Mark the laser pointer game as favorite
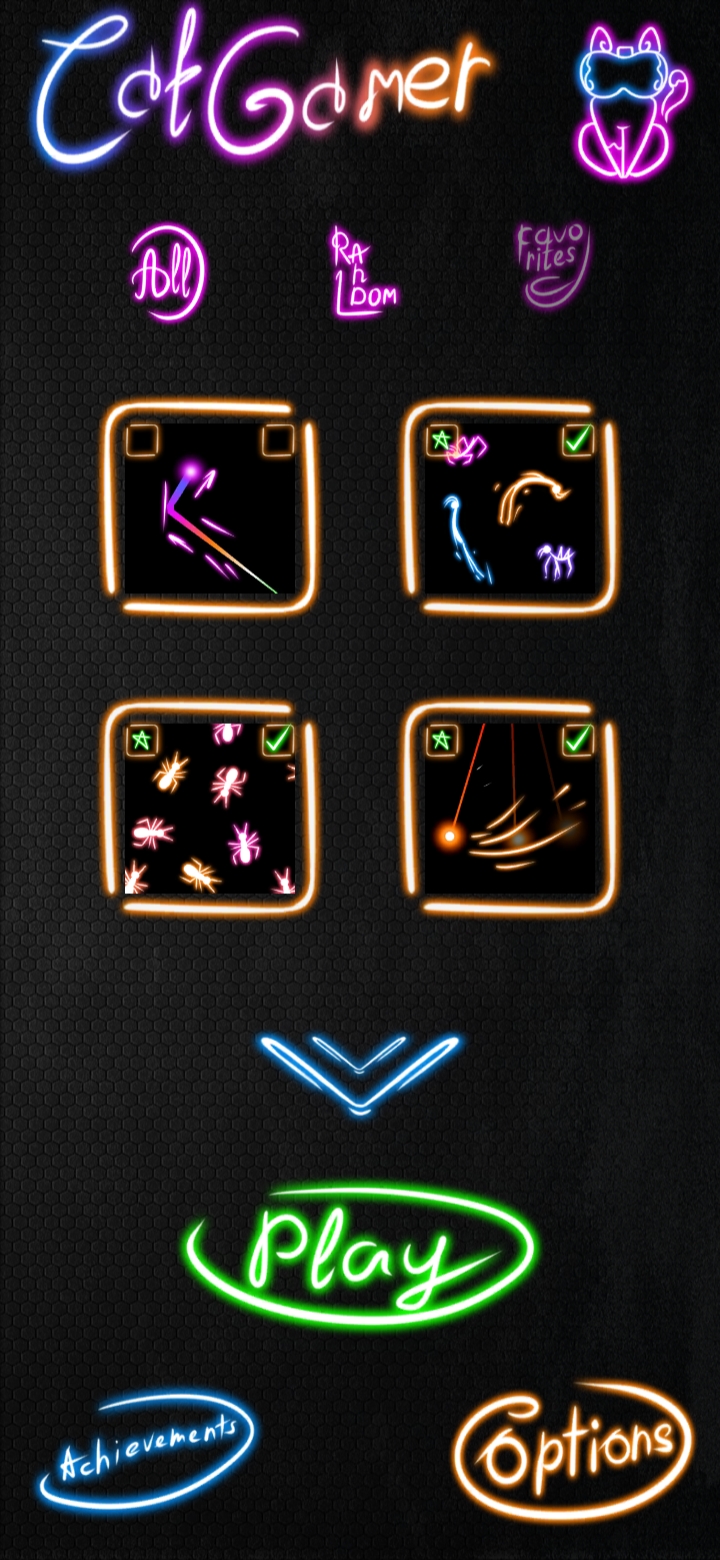This screenshot has height=1560, width=720. tap(142, 439)
